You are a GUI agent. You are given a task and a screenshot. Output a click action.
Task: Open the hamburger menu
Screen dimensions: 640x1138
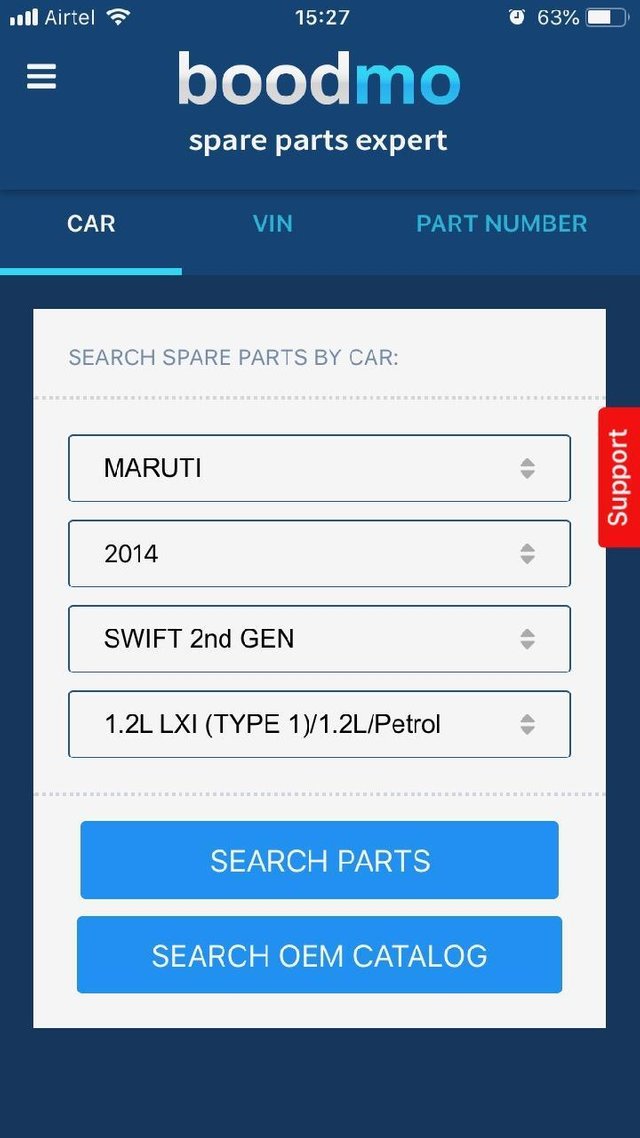click(41, 76)
